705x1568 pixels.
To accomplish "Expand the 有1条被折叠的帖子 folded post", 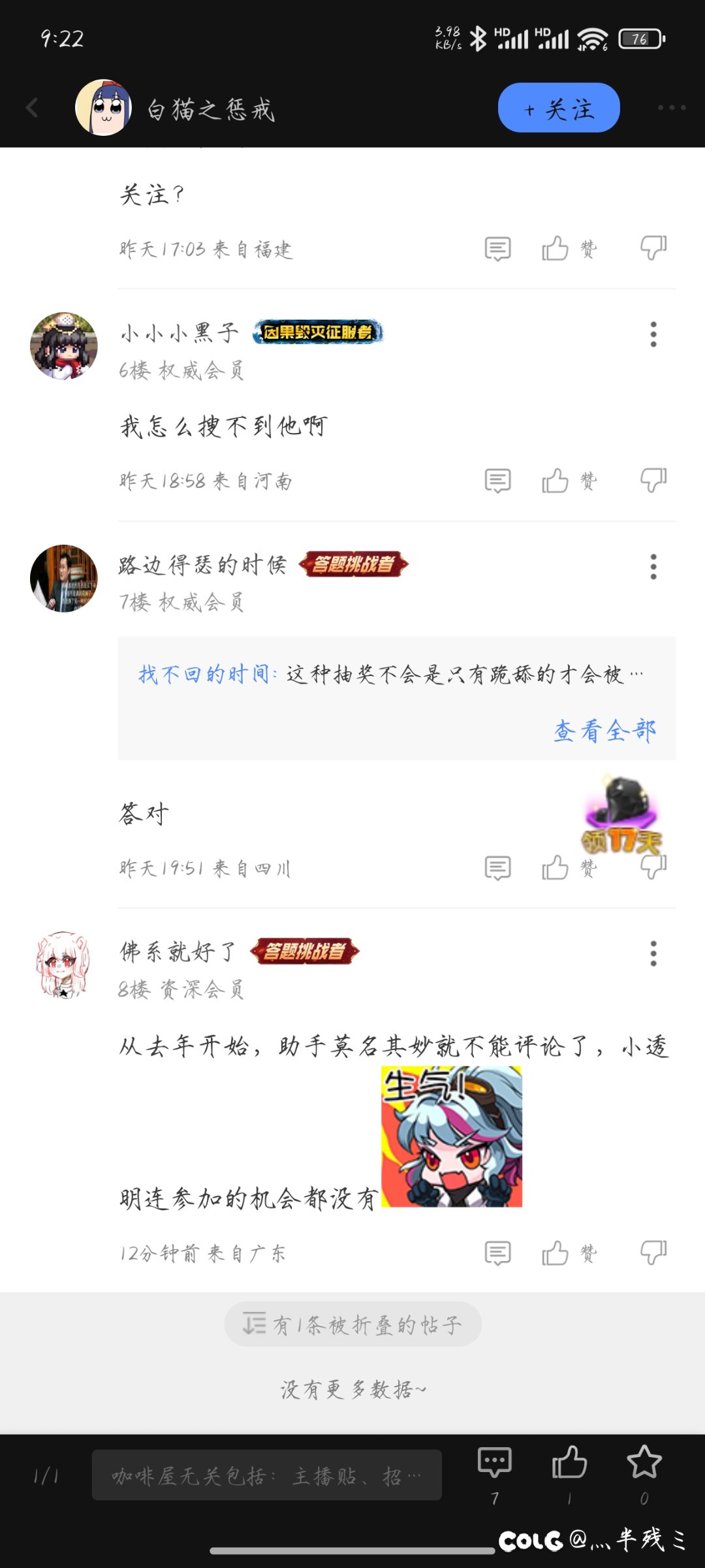I will pos(352,1324).
